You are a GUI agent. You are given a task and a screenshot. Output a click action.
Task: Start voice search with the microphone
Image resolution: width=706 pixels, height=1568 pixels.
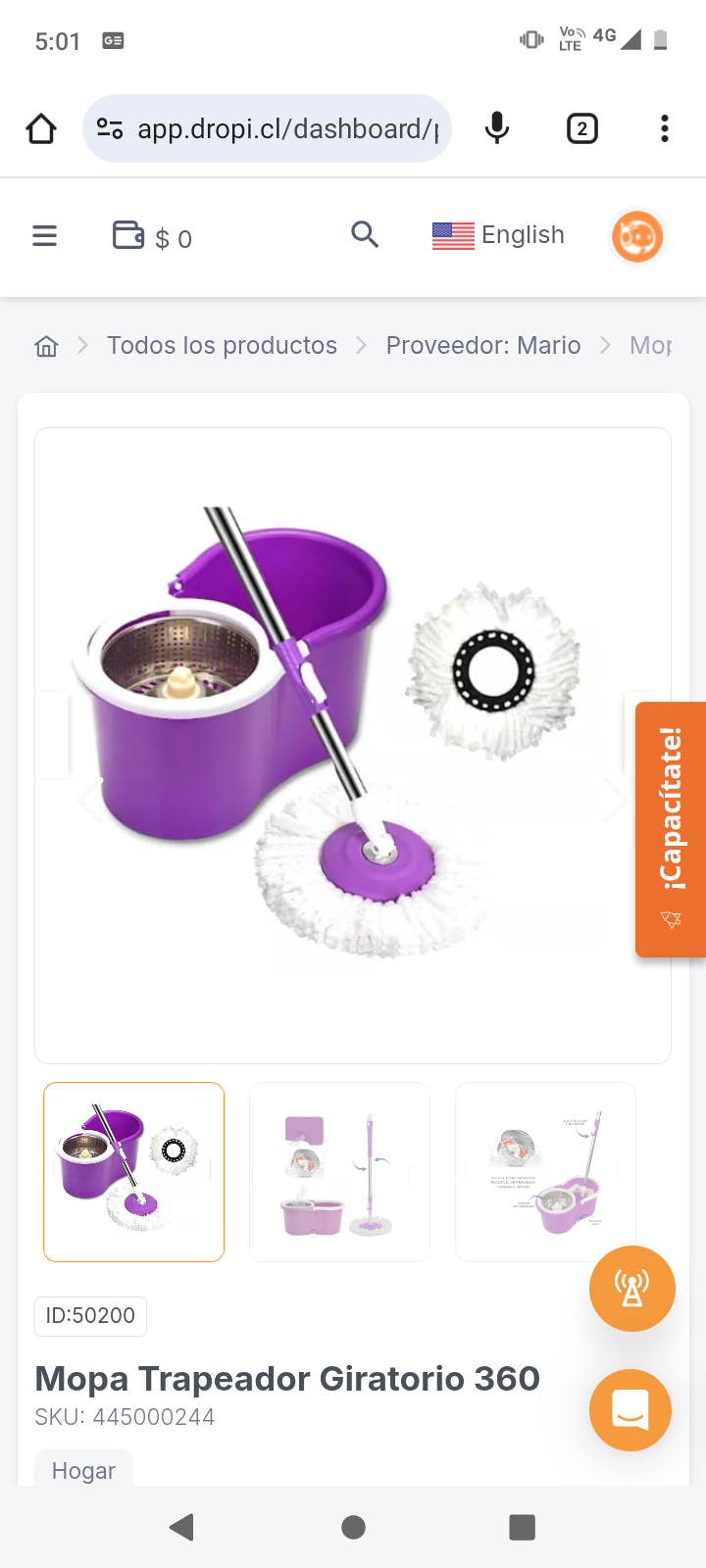497,128
